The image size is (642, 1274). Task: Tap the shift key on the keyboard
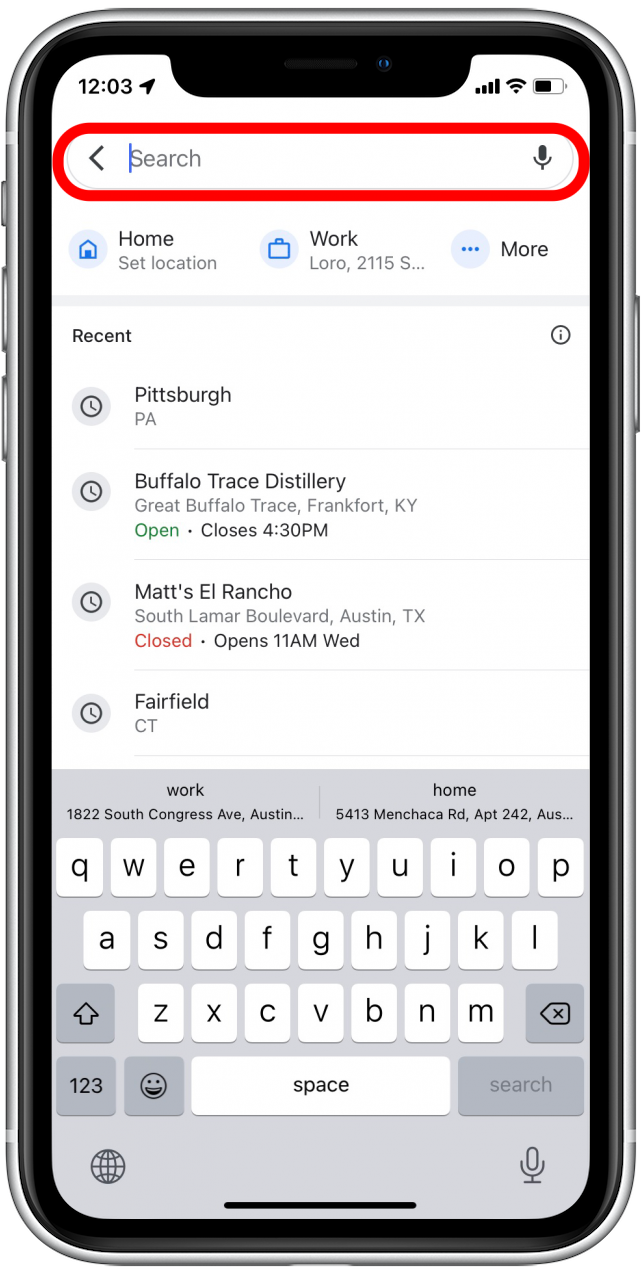pyautogui.click(x=86, y=1014)
